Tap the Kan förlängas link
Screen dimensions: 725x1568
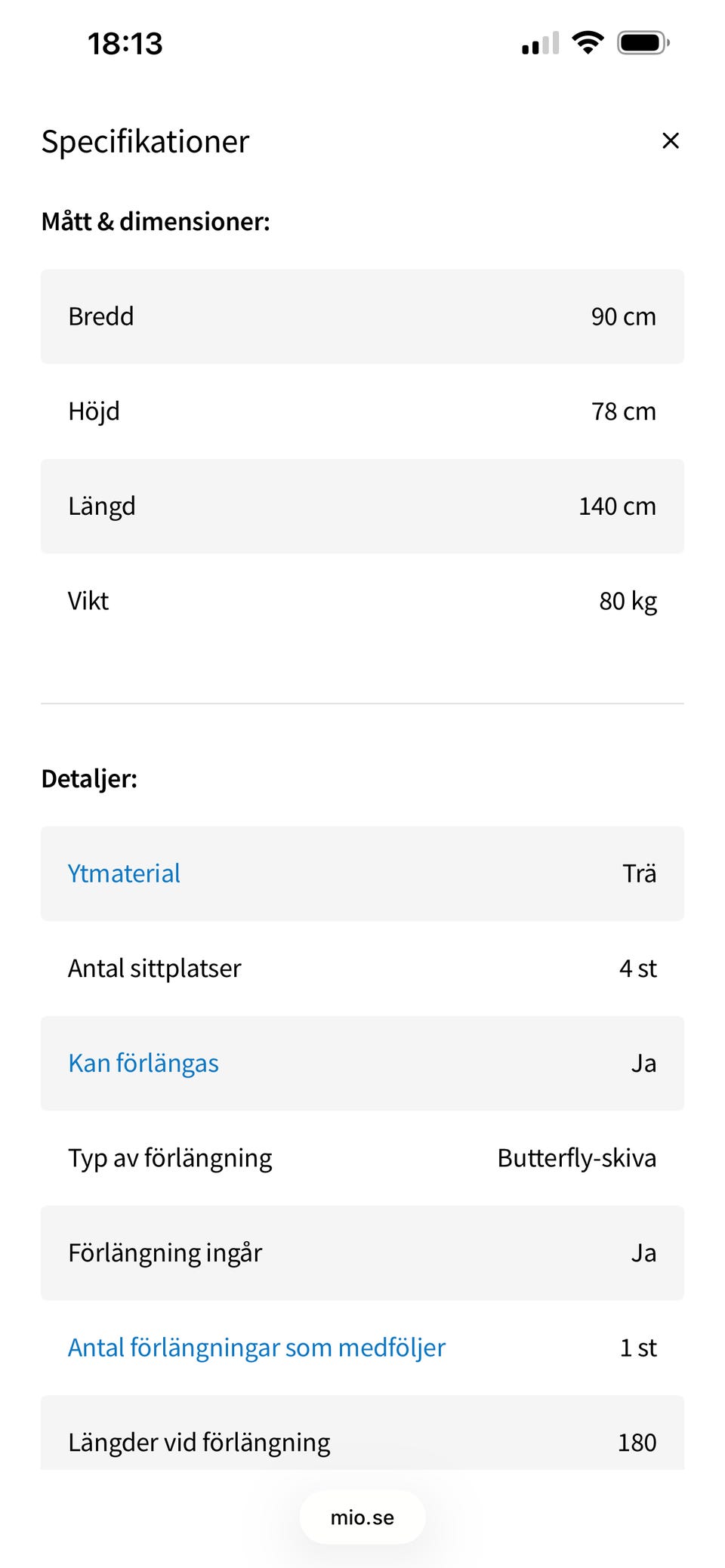pyautogui.click(x=143, y=1063)
